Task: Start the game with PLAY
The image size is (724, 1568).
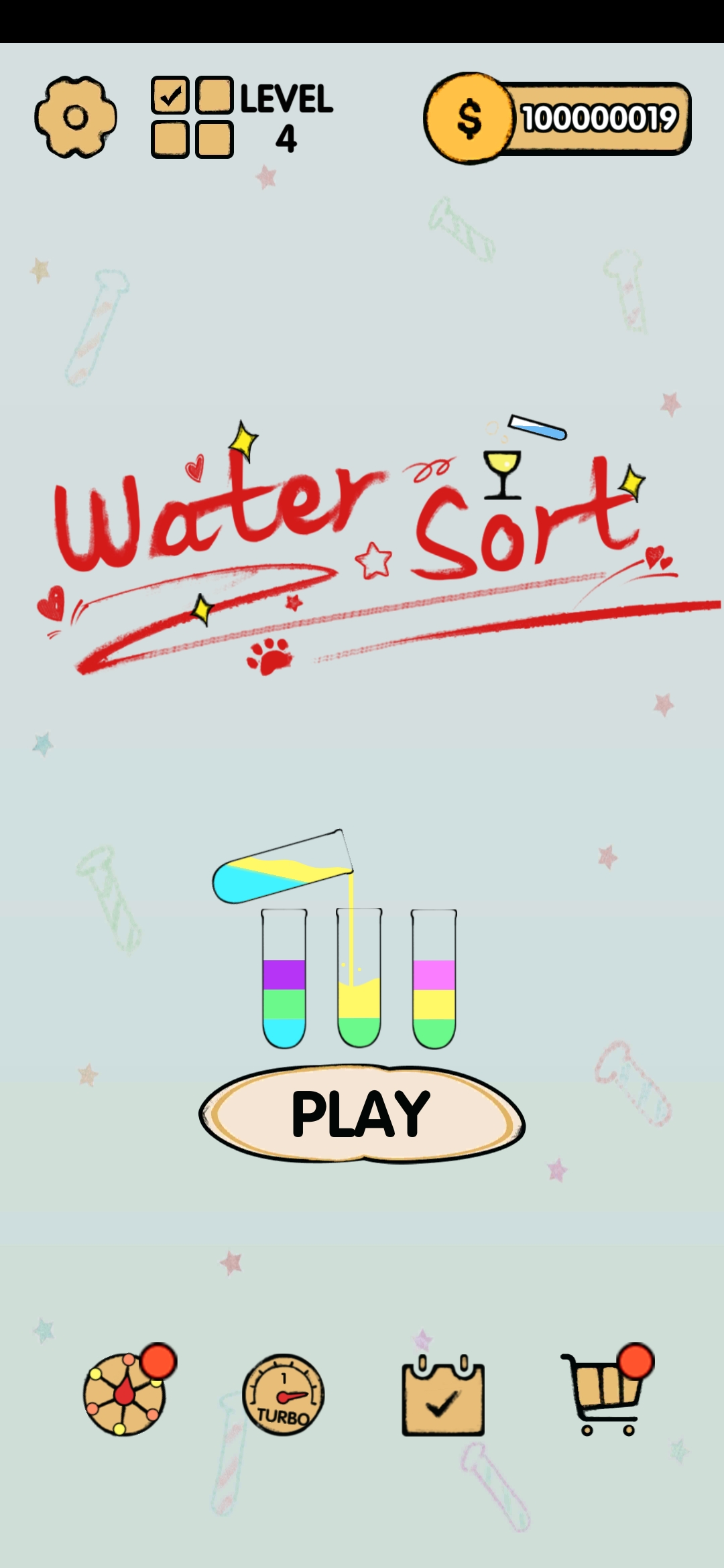Action: coord(361,1114)
